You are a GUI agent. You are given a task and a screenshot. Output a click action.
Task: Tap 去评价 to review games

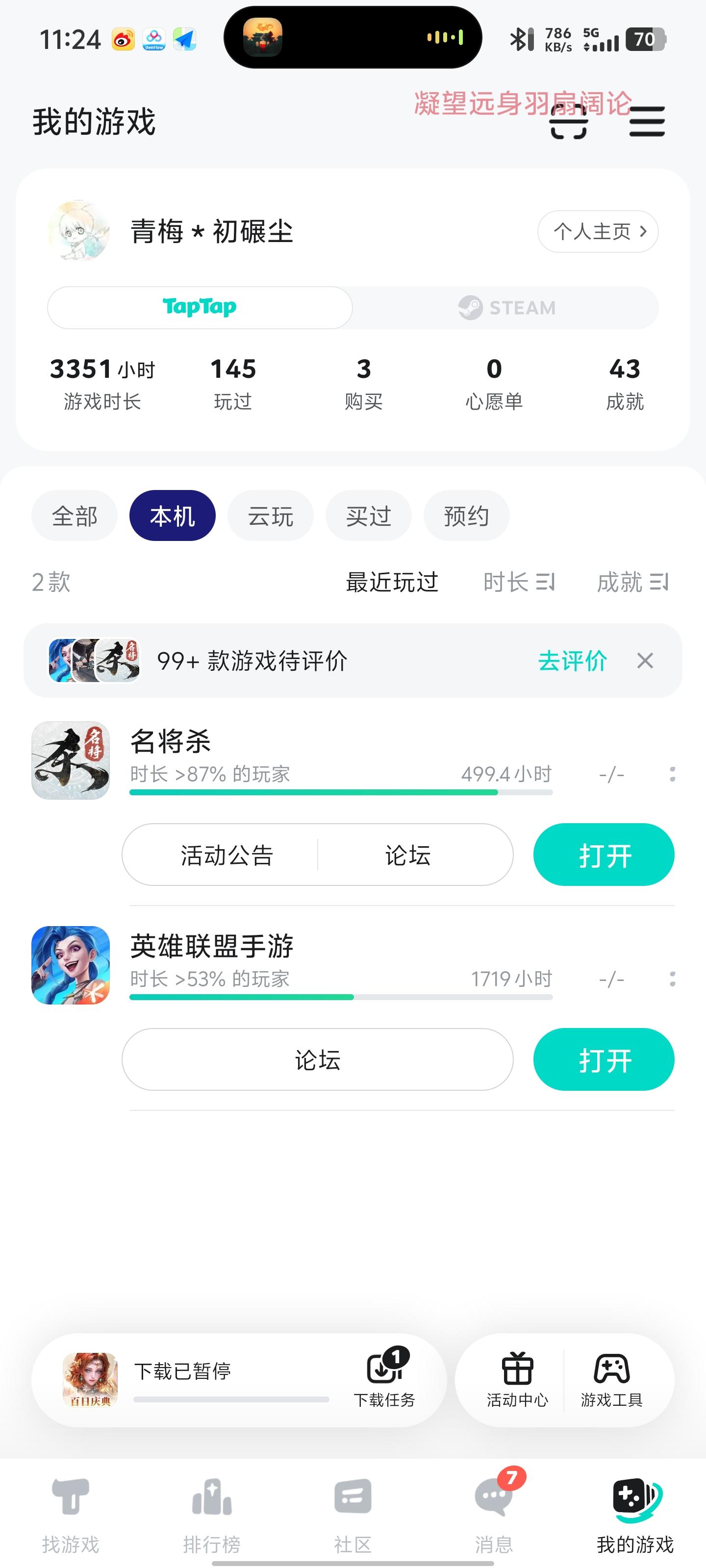pyautogui.click(x=572, y=661)
